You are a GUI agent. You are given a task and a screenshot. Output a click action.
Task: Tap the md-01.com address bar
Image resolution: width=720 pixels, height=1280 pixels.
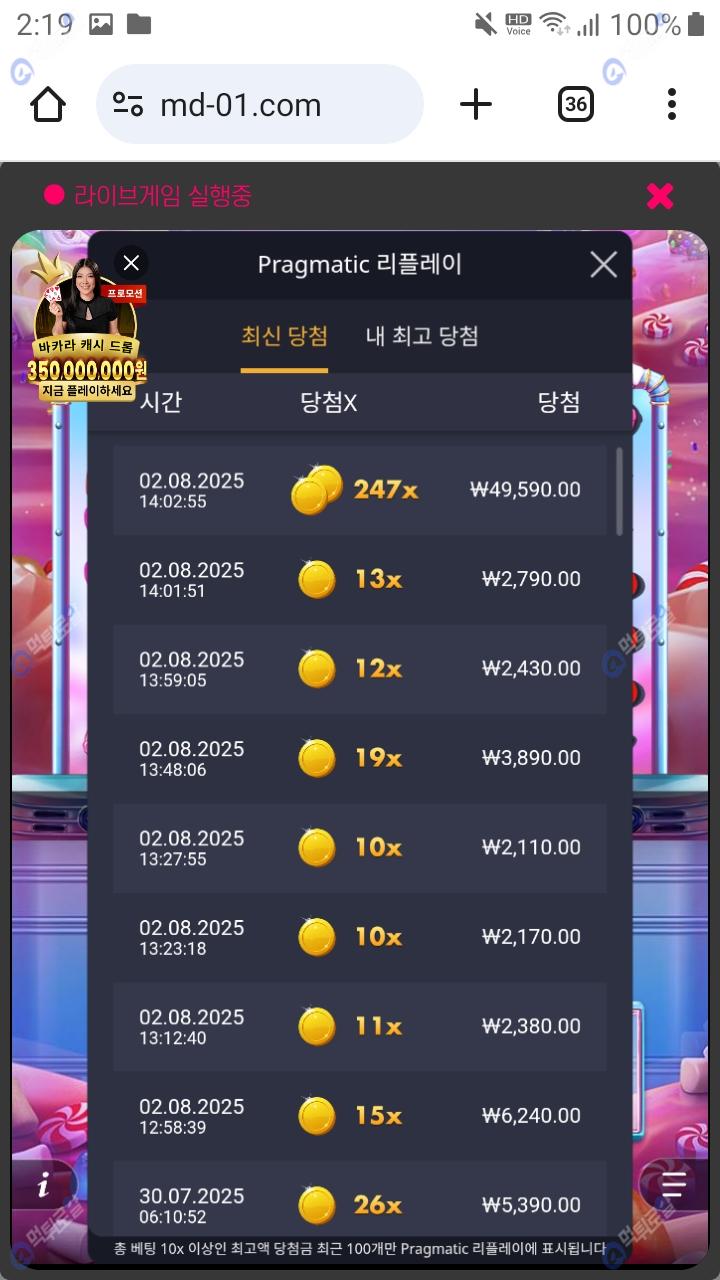[260, 104]
